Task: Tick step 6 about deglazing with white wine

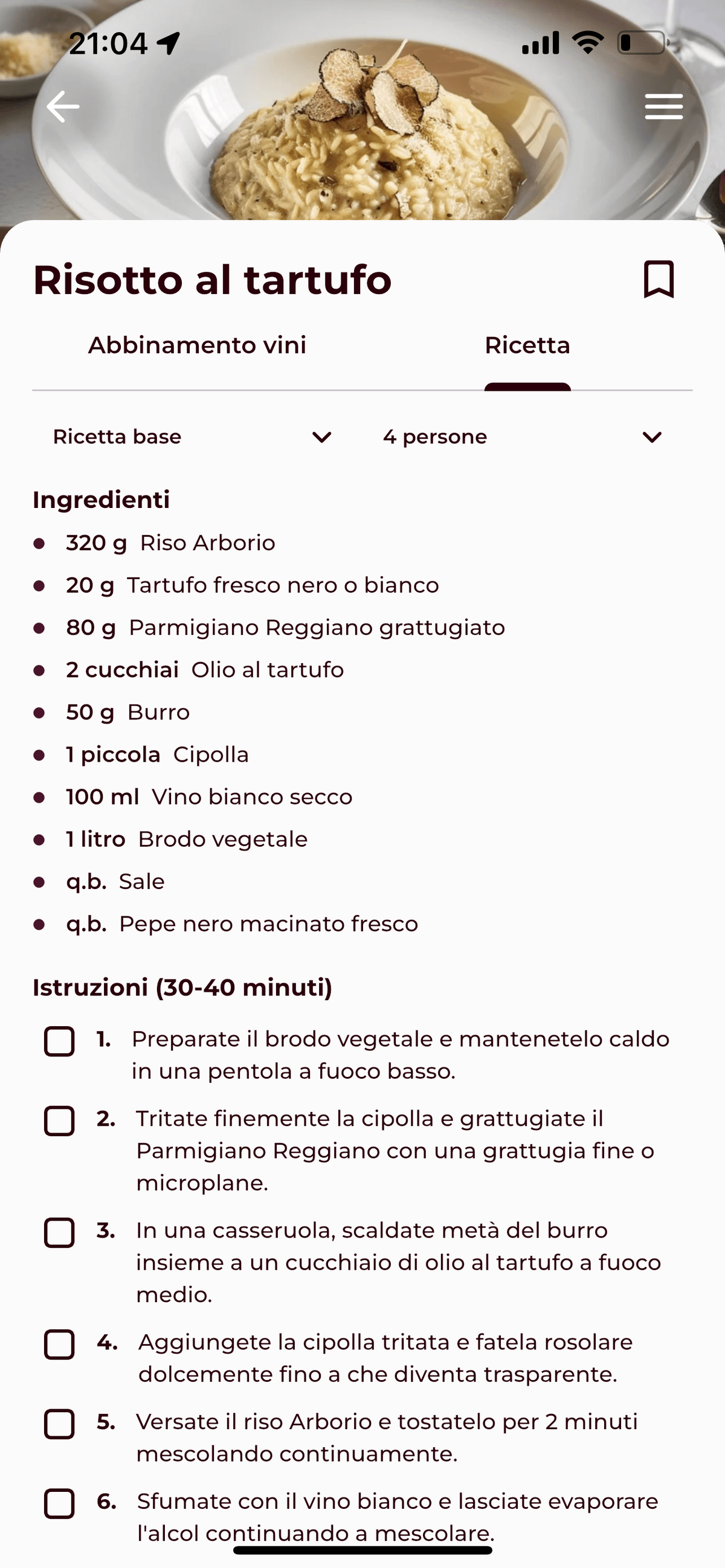Action: point(60,1503)
